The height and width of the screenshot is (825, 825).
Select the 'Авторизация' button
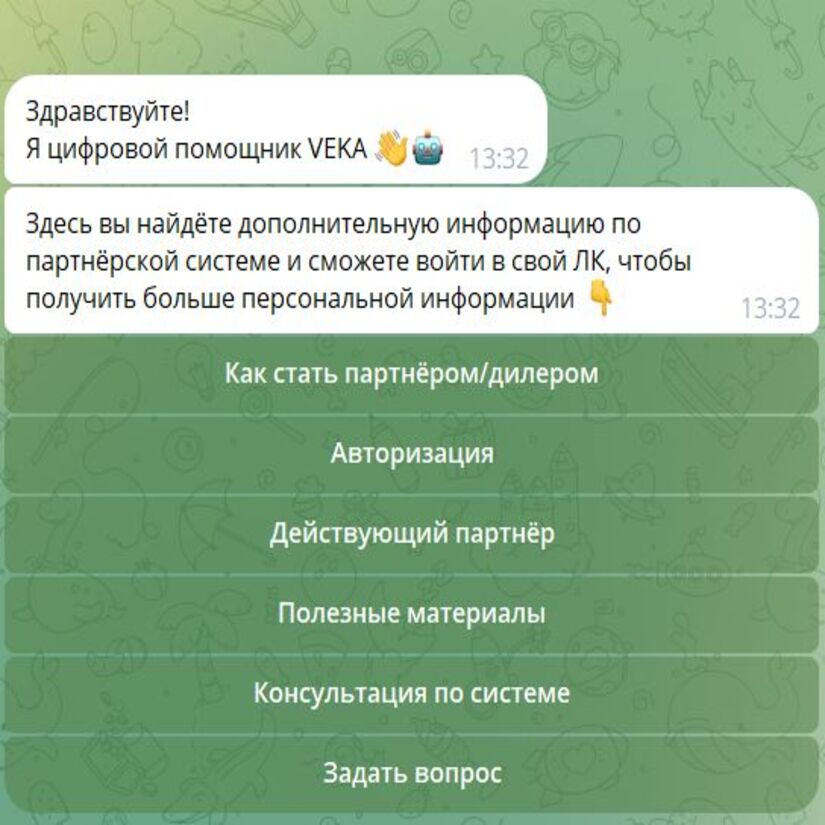click(x=412, y=453)
